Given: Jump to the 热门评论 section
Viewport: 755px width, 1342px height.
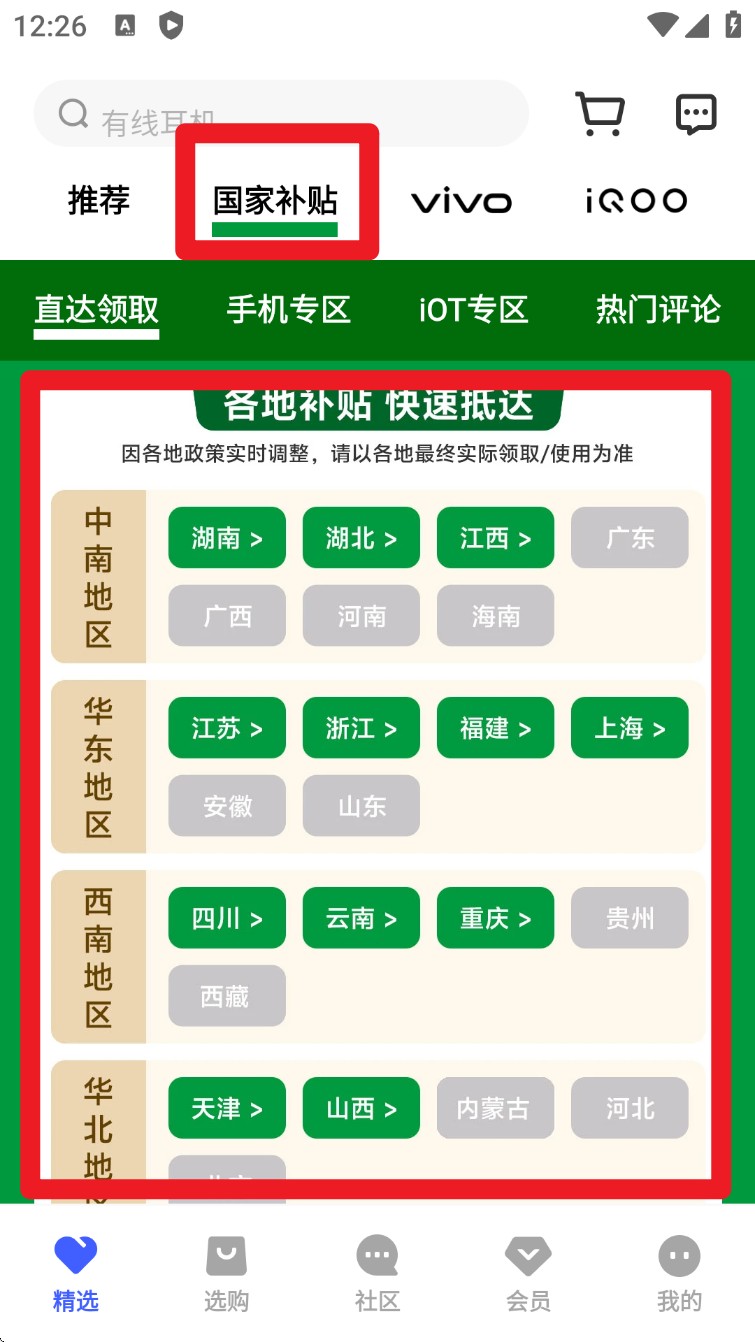Looking at the screenshot, I should click(x=657, y=310).
